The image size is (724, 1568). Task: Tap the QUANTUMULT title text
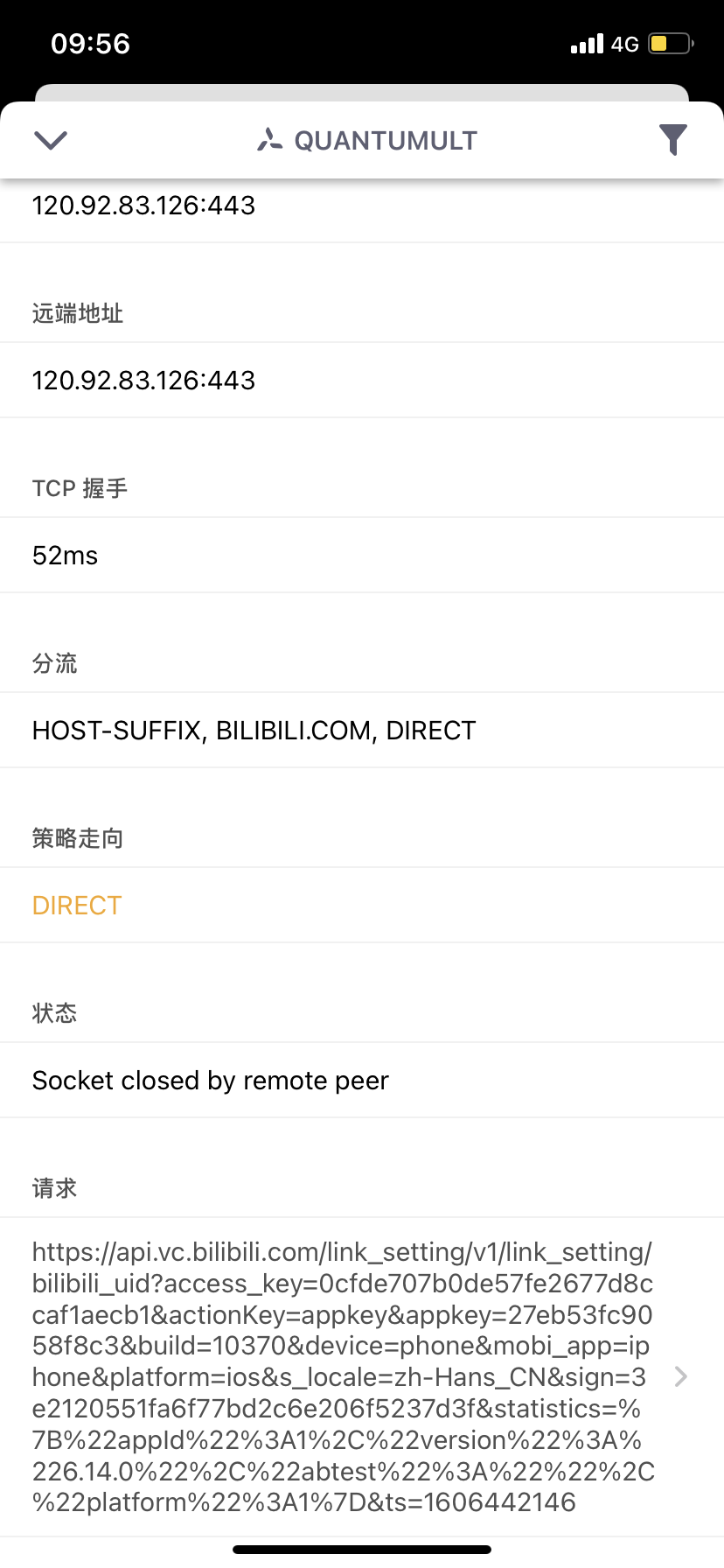click(x=385, y=140)
